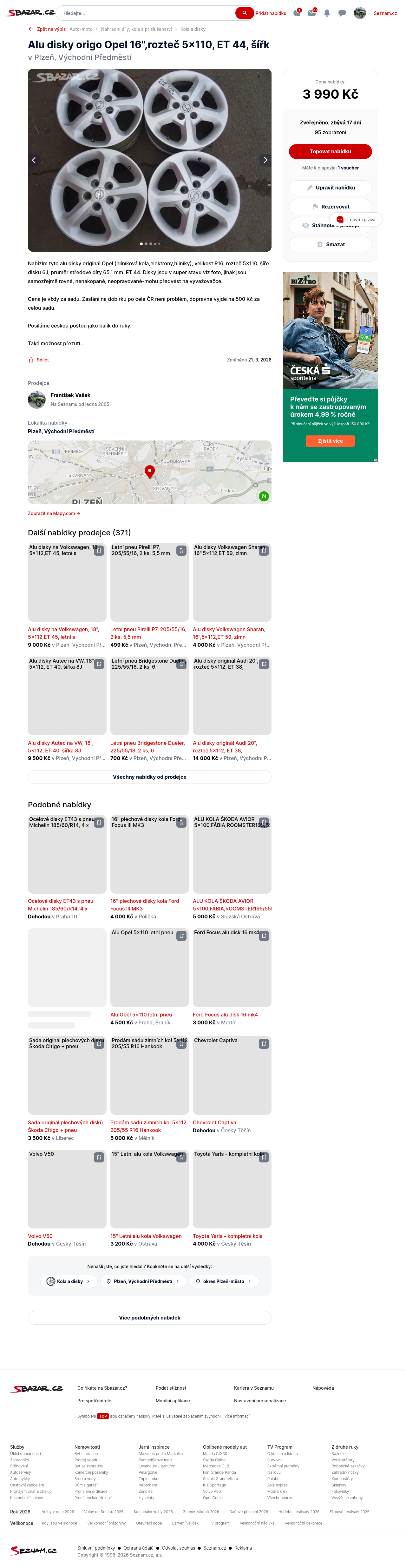
Task: Open the notifications bell
Action: click(x=327, y=13)
